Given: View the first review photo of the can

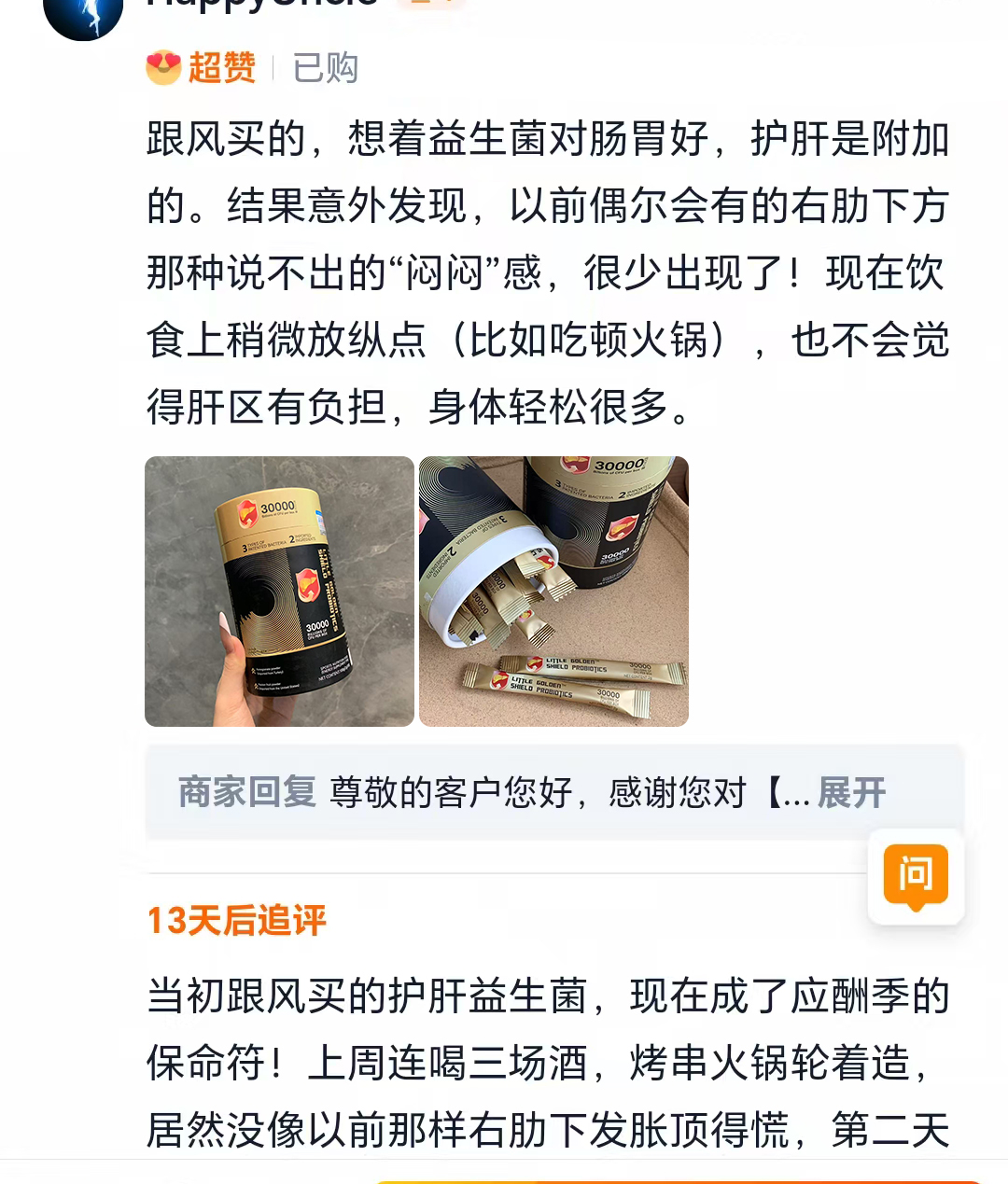Looking at the screenshot, I should (279, 592).
